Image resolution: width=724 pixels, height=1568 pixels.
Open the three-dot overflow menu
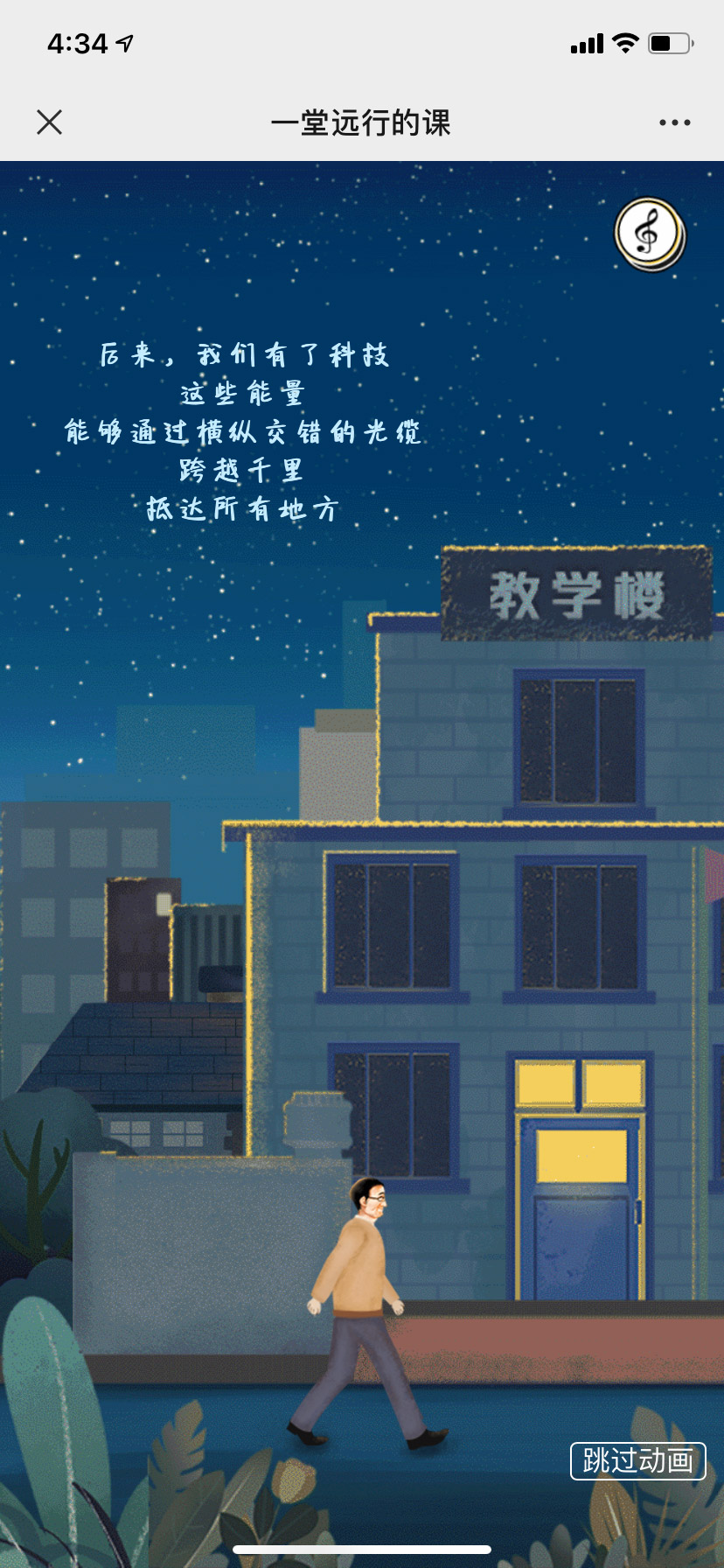674,122
